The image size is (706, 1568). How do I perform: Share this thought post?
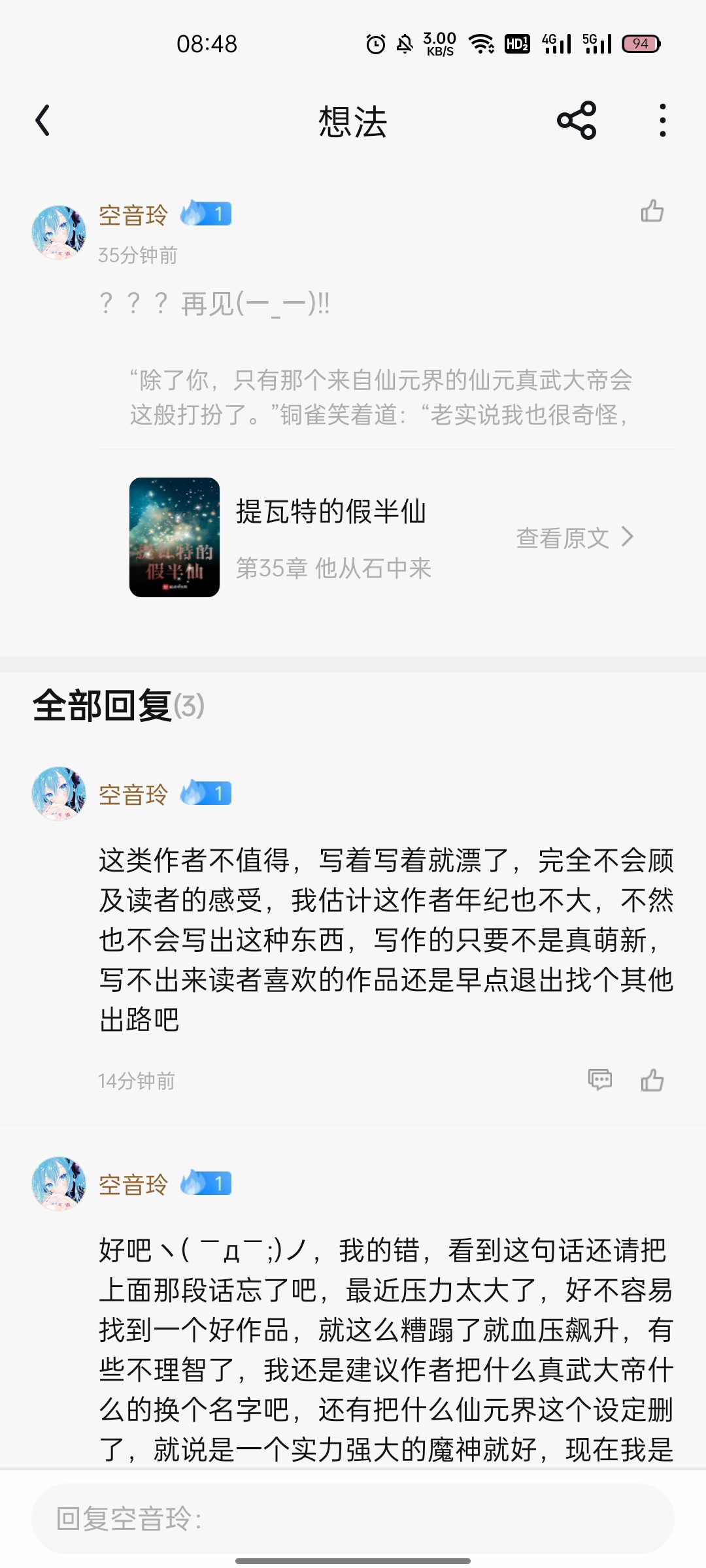[577, 121]
